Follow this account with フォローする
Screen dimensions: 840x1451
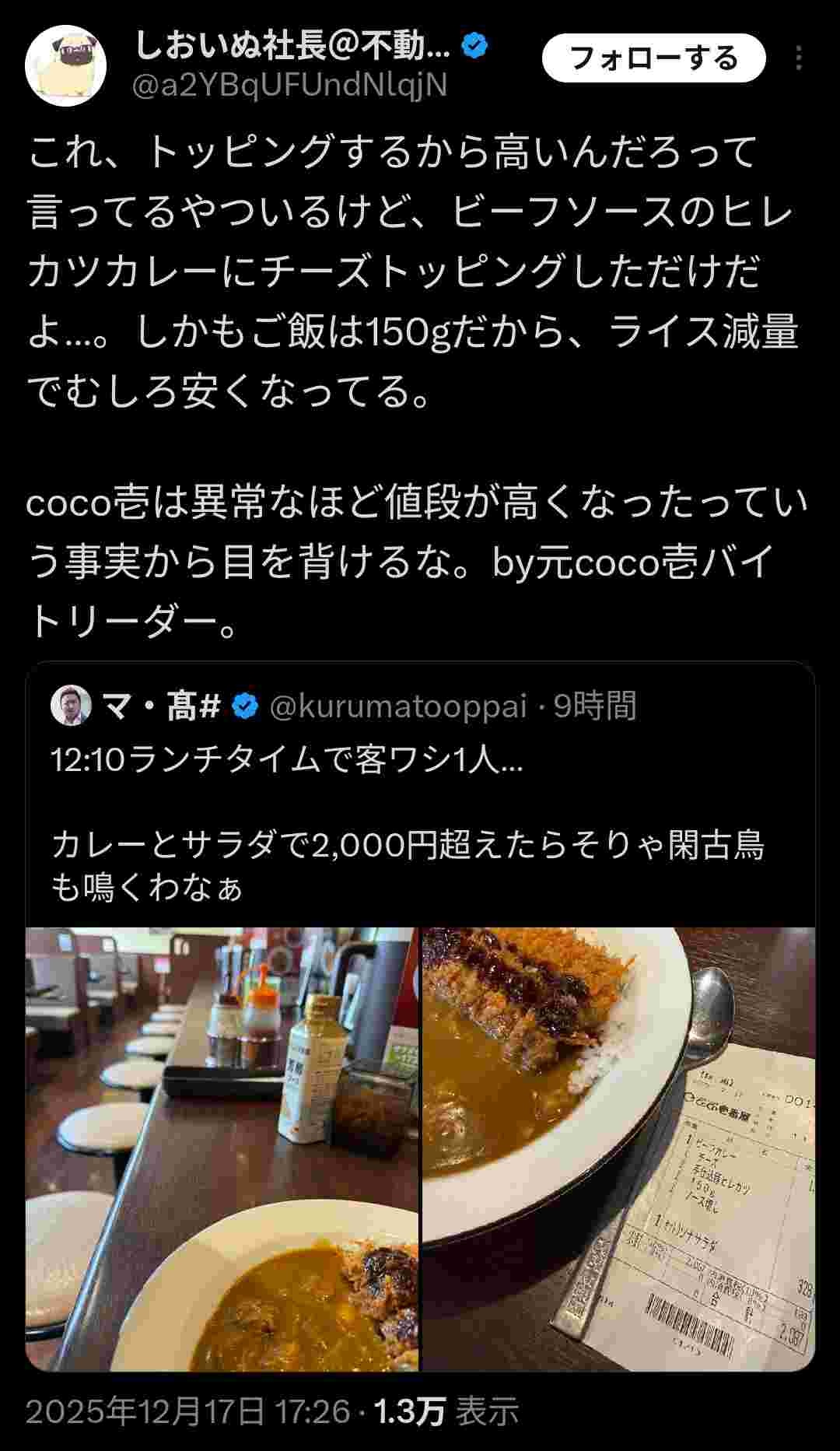pos(653,58)
